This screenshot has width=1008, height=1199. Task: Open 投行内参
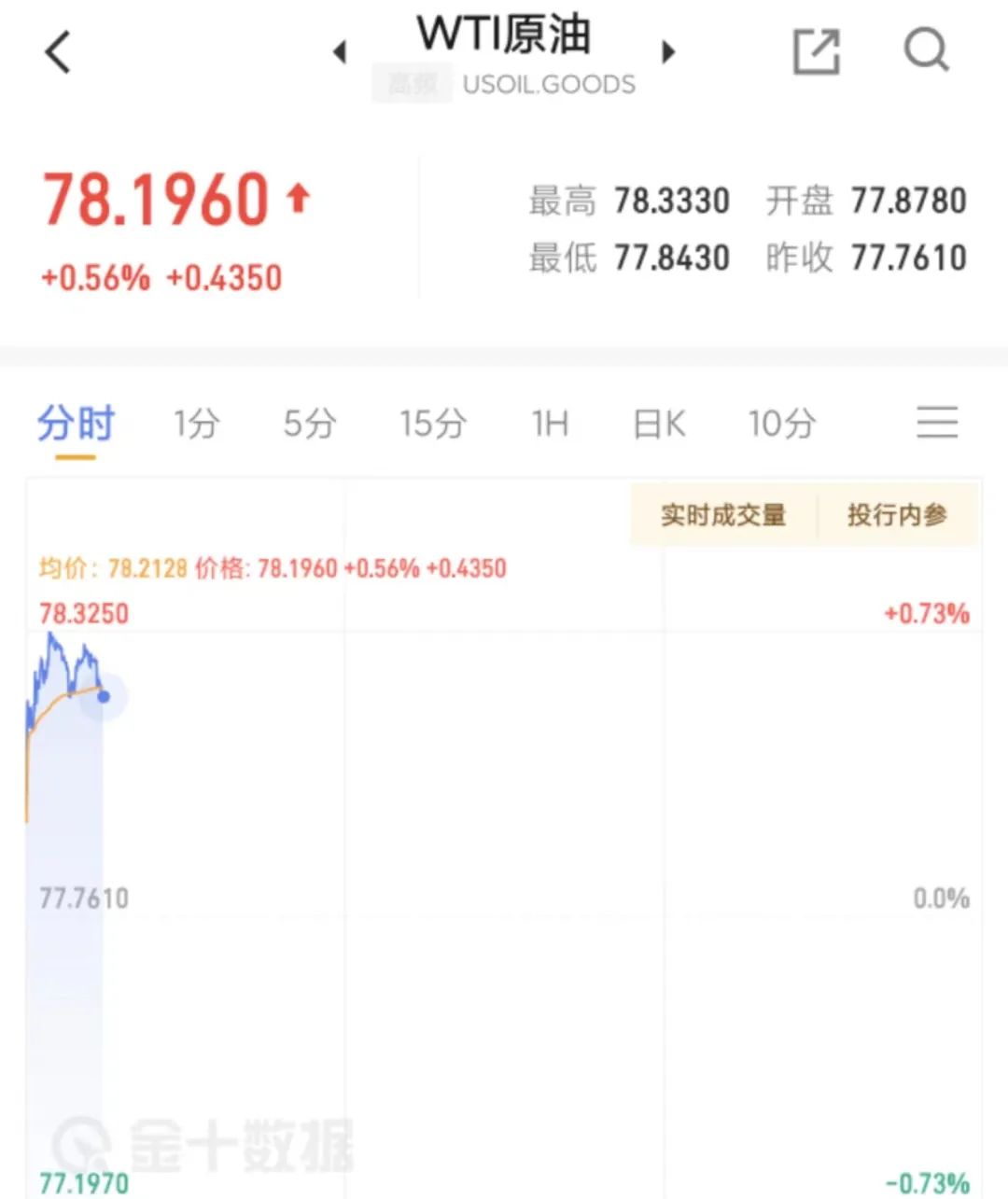pyautogui.click(x=897, y=514)
